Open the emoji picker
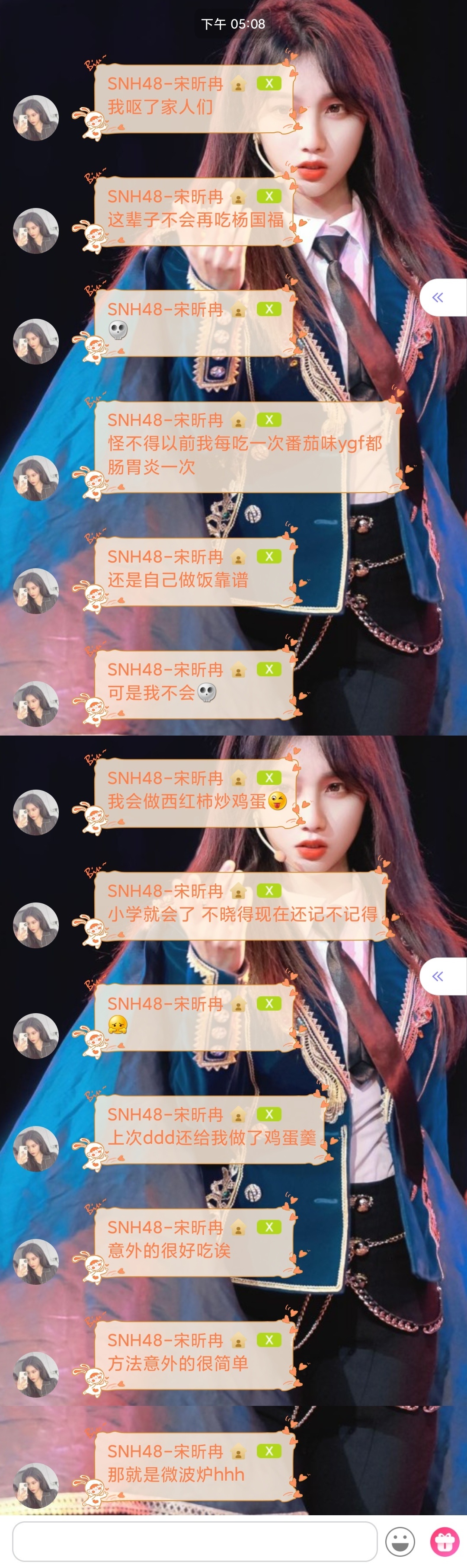 (x=400, y=1542)
